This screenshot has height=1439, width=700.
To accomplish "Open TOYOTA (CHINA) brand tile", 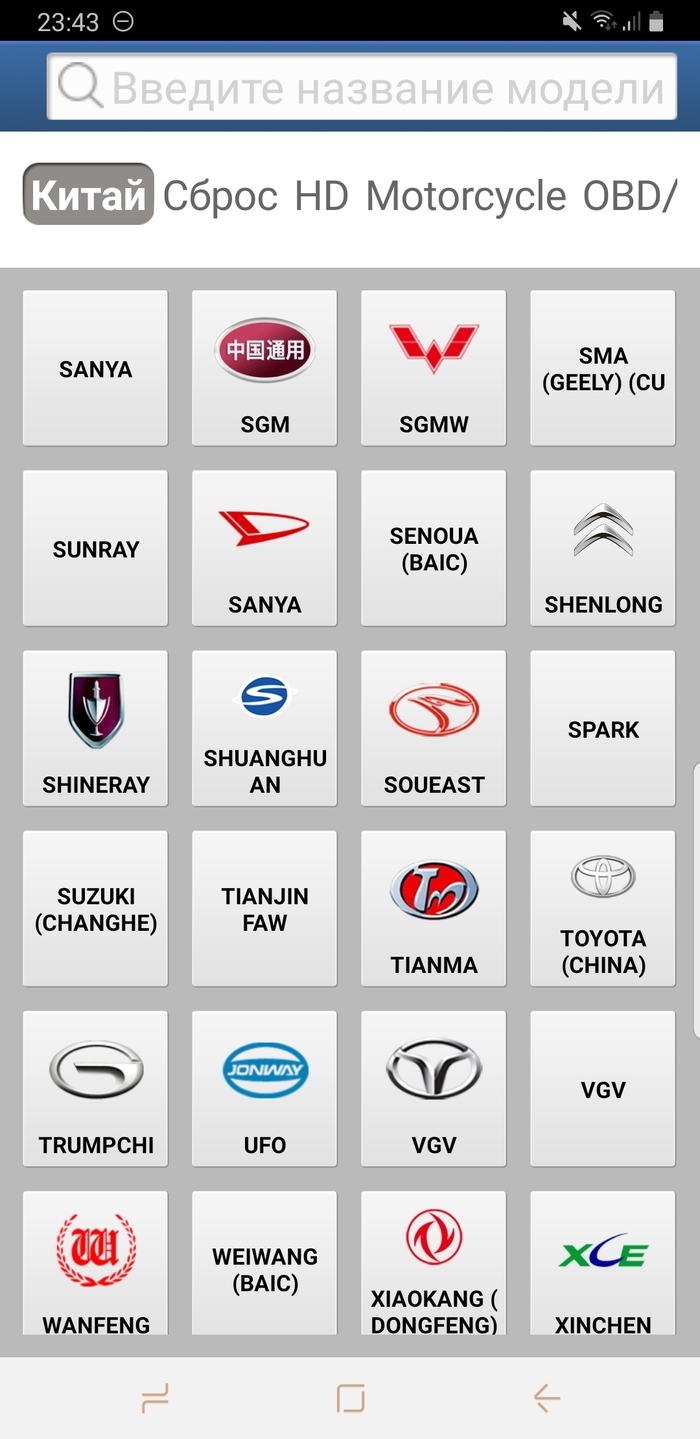I will pyautogui.click(x=603, y=908).
